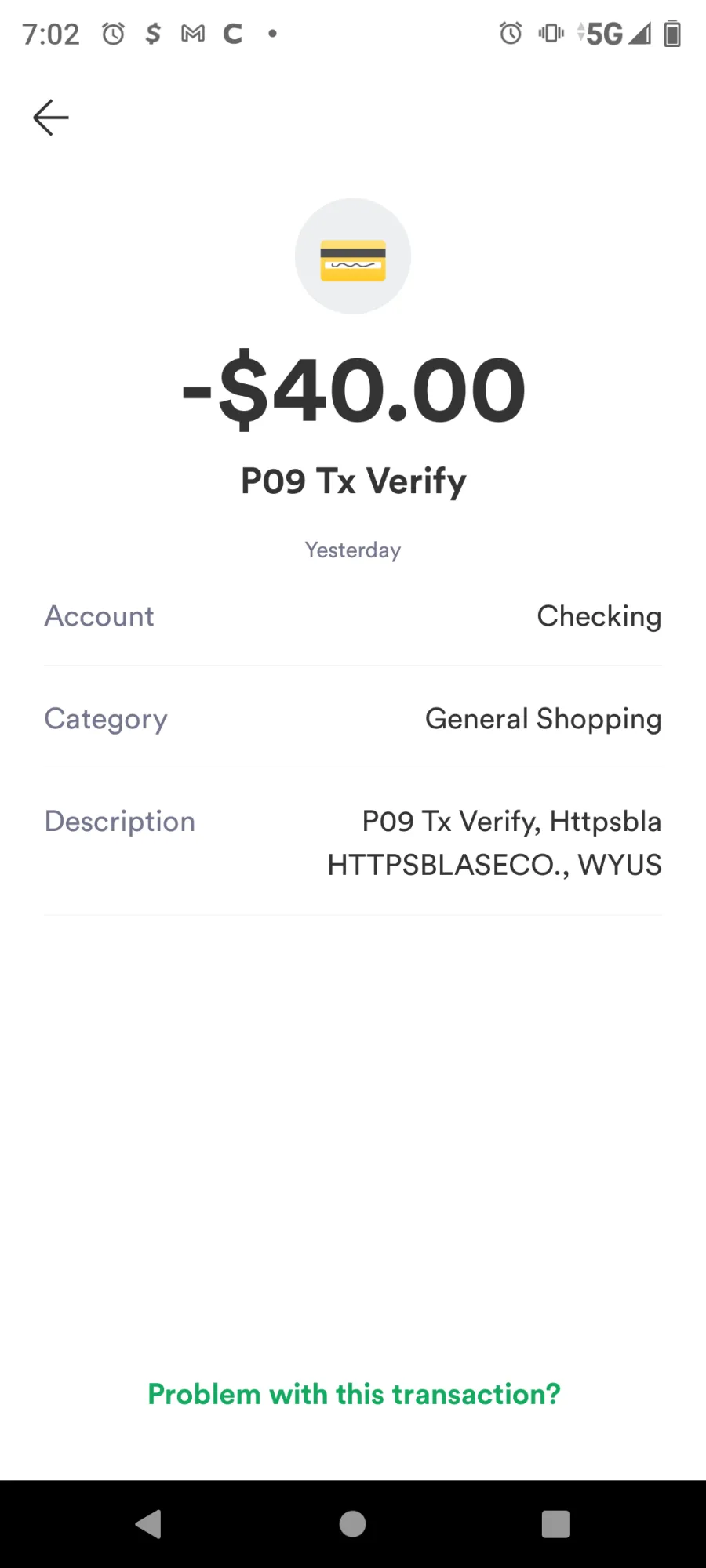Viewport: 706px width, 1568px height.
Task: Go to the home screen via navigation bar
Action: tap(352, 1524)
